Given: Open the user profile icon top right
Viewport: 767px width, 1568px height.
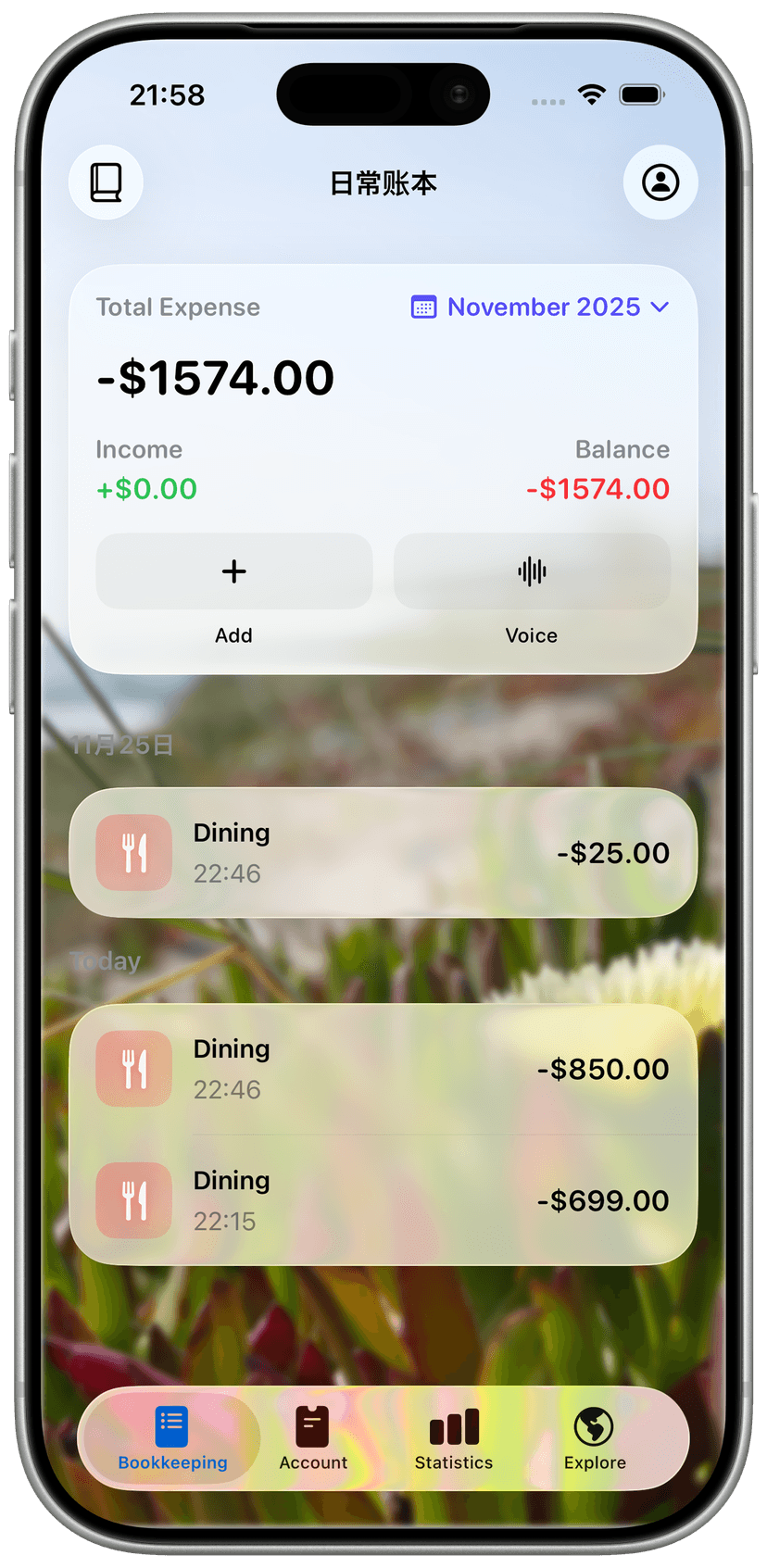Looking at the screenshot, I should coord(660,182).
